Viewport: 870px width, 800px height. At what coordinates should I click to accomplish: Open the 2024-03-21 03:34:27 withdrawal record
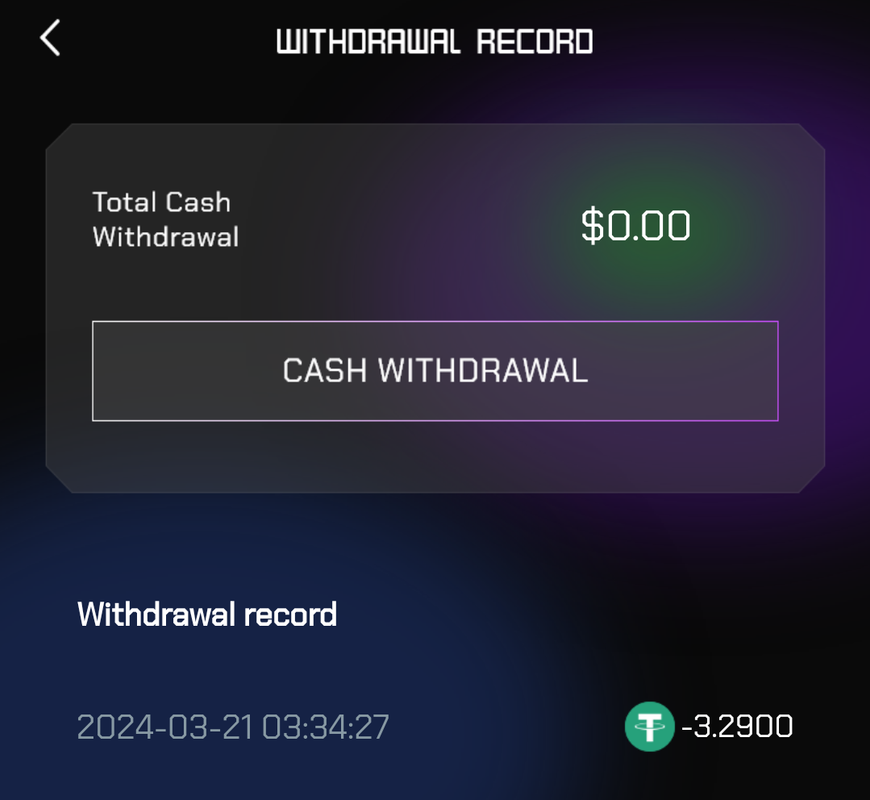[434, 726]
